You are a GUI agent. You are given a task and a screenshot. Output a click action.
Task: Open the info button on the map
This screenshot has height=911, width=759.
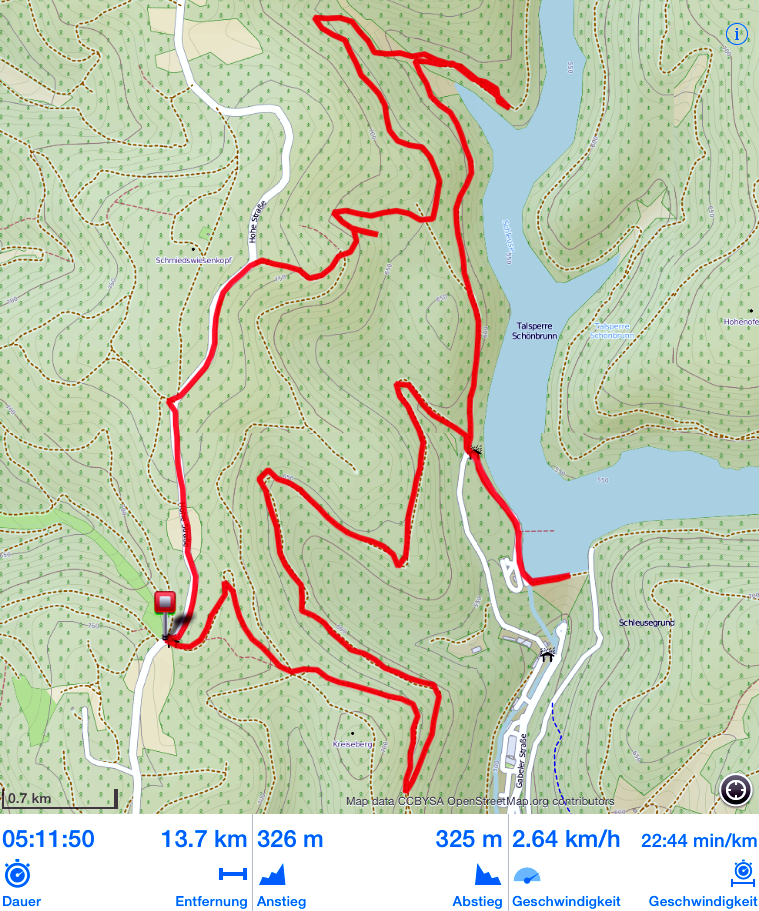click(737, 34)
